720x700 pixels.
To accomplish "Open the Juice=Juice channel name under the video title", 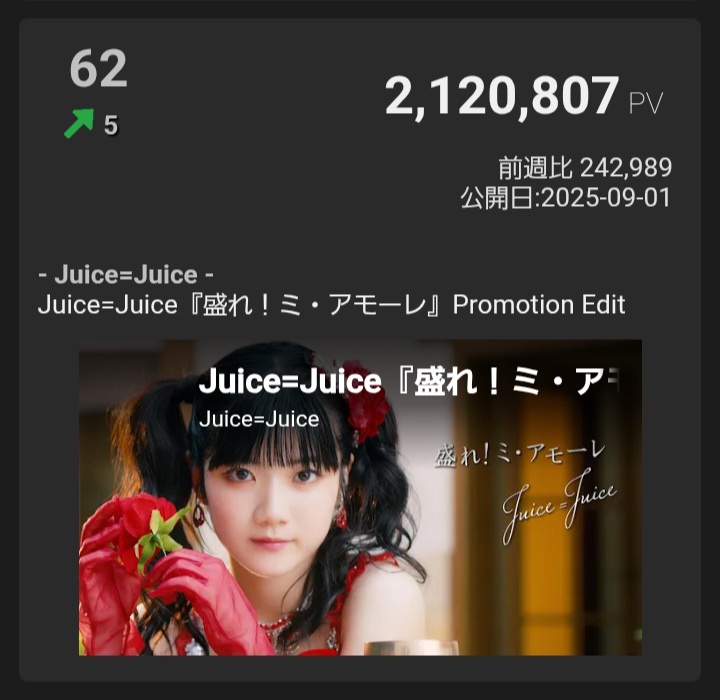I will click(258, 419).
